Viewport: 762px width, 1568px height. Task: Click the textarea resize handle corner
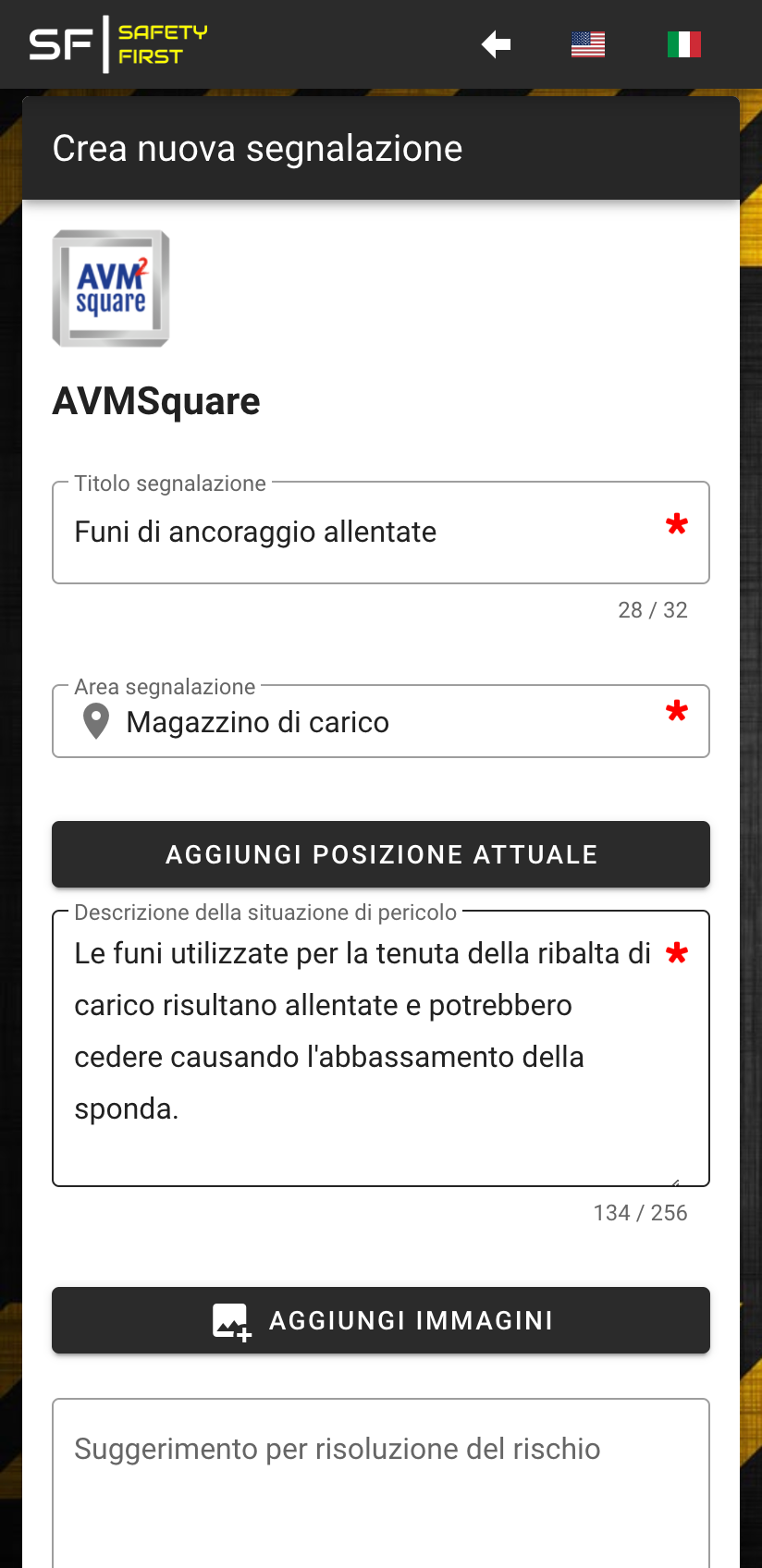(x=678, y=1182)
